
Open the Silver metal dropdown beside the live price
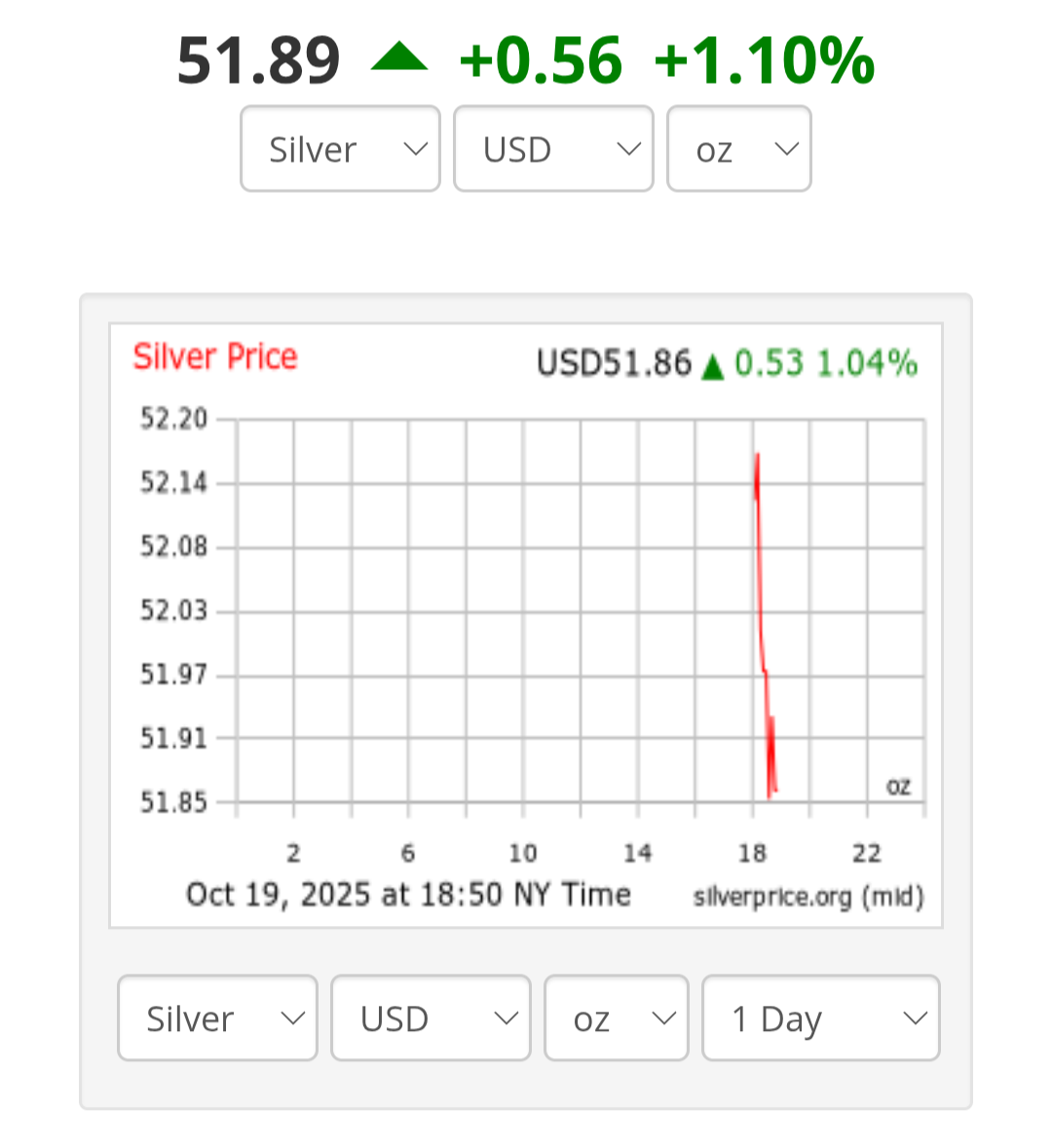click(x=340, y=149)
